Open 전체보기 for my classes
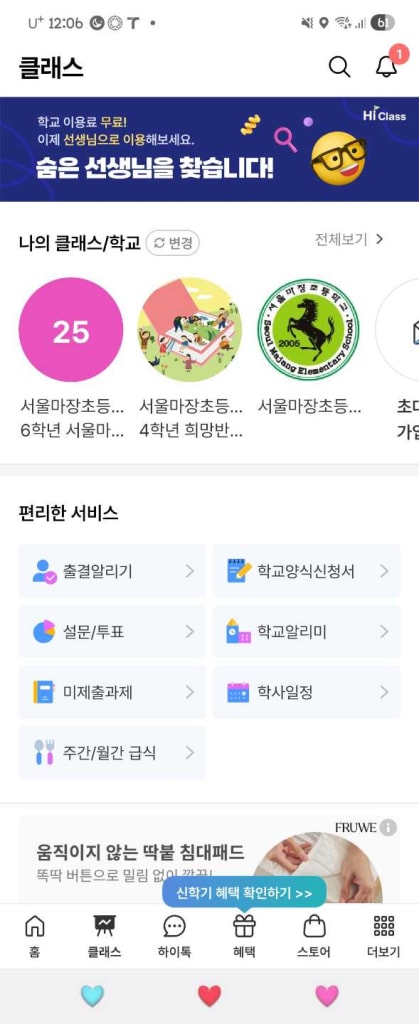Screen dimensions: 419x1024 (x=349, y=240)
